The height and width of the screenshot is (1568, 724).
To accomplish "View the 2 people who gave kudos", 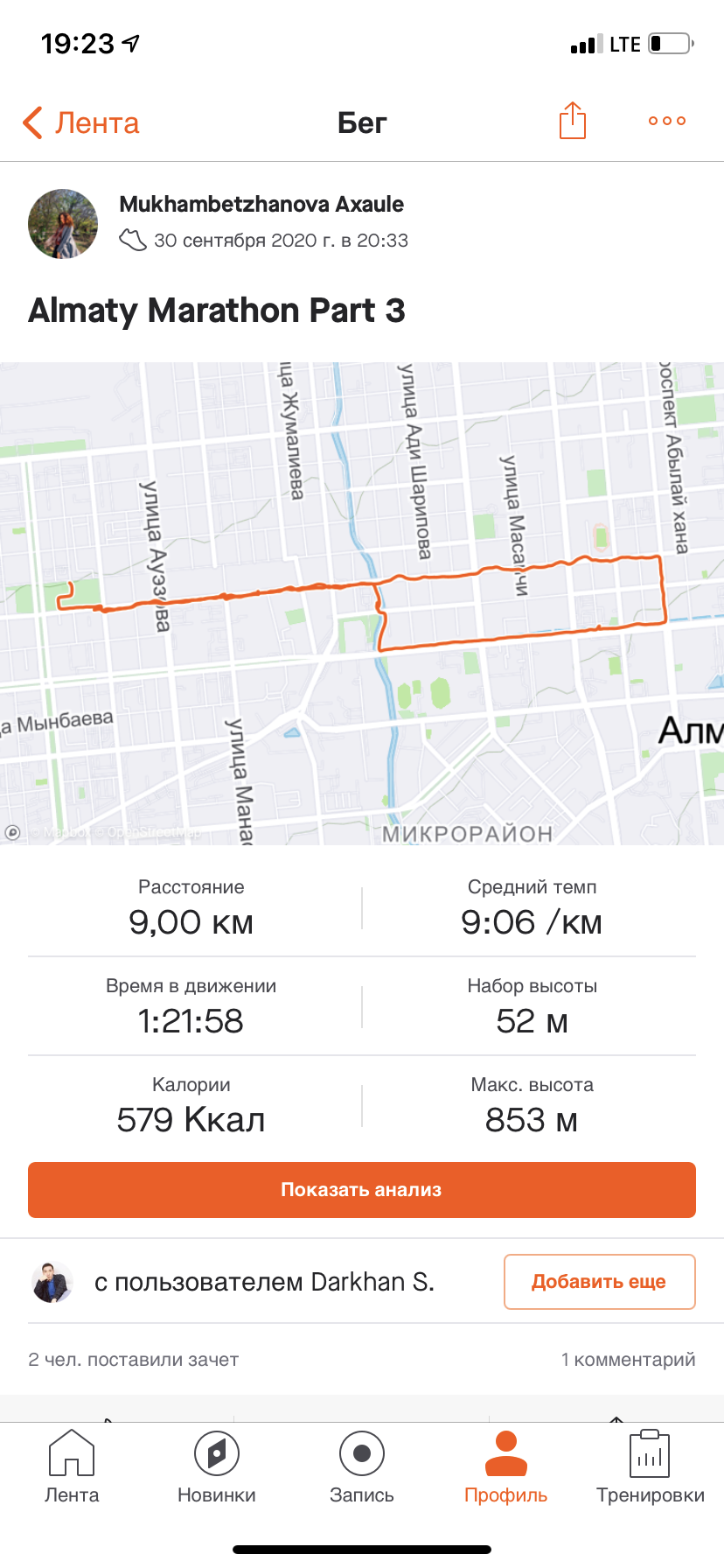I will pyautogui.click(x=133, y=1359).
